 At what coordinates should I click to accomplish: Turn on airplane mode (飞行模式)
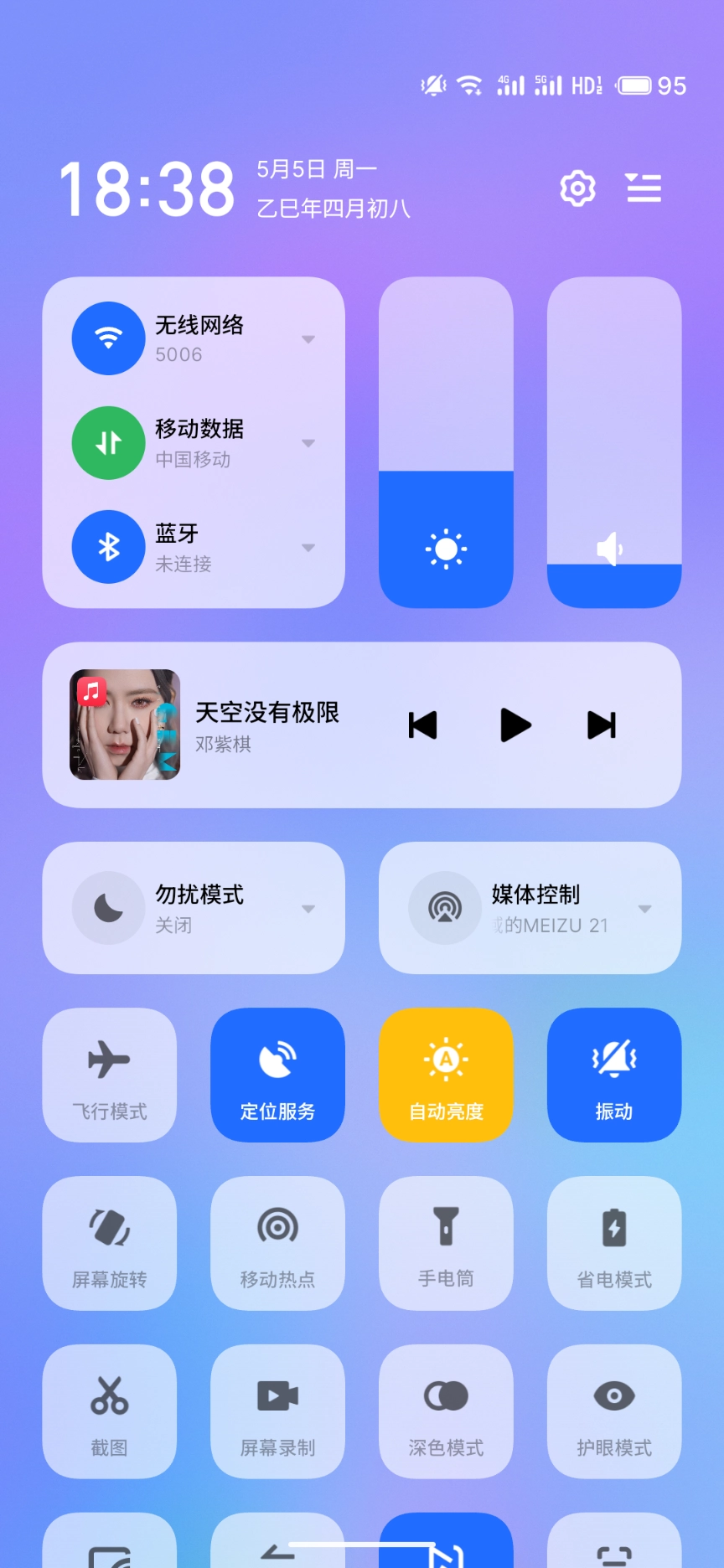[109, 1075]
